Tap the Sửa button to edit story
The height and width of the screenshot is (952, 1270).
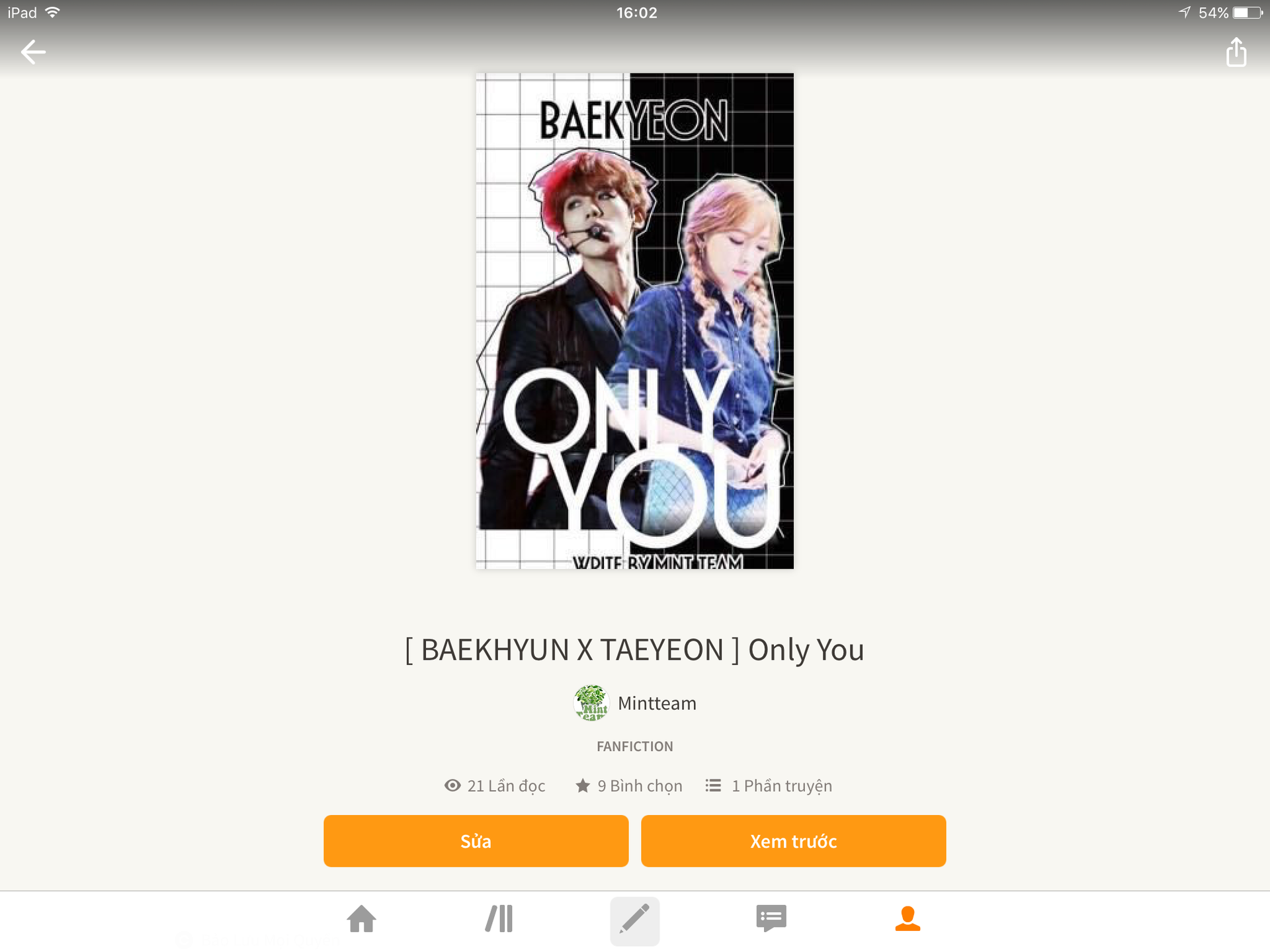pos(476,841)
